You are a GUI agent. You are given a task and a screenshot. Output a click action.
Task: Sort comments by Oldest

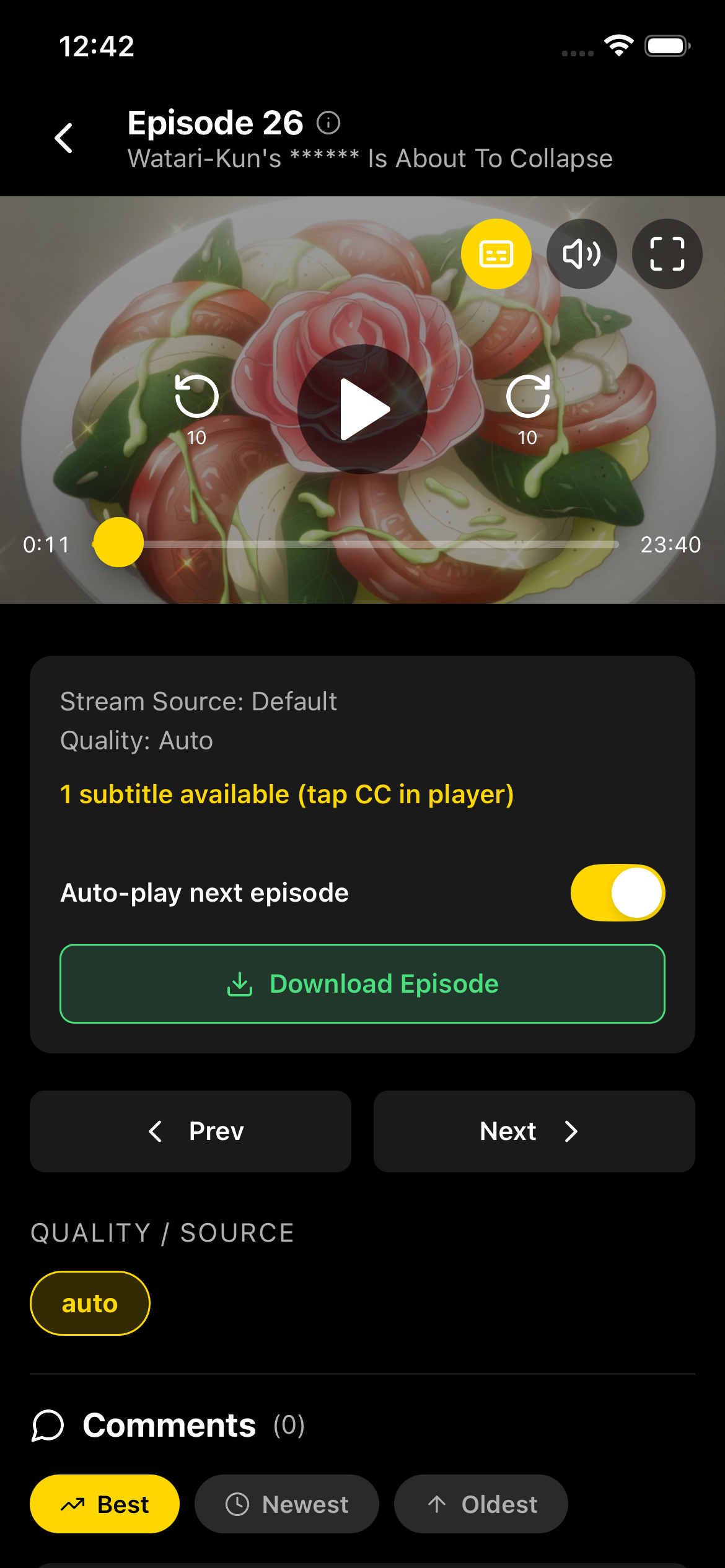481,1504
